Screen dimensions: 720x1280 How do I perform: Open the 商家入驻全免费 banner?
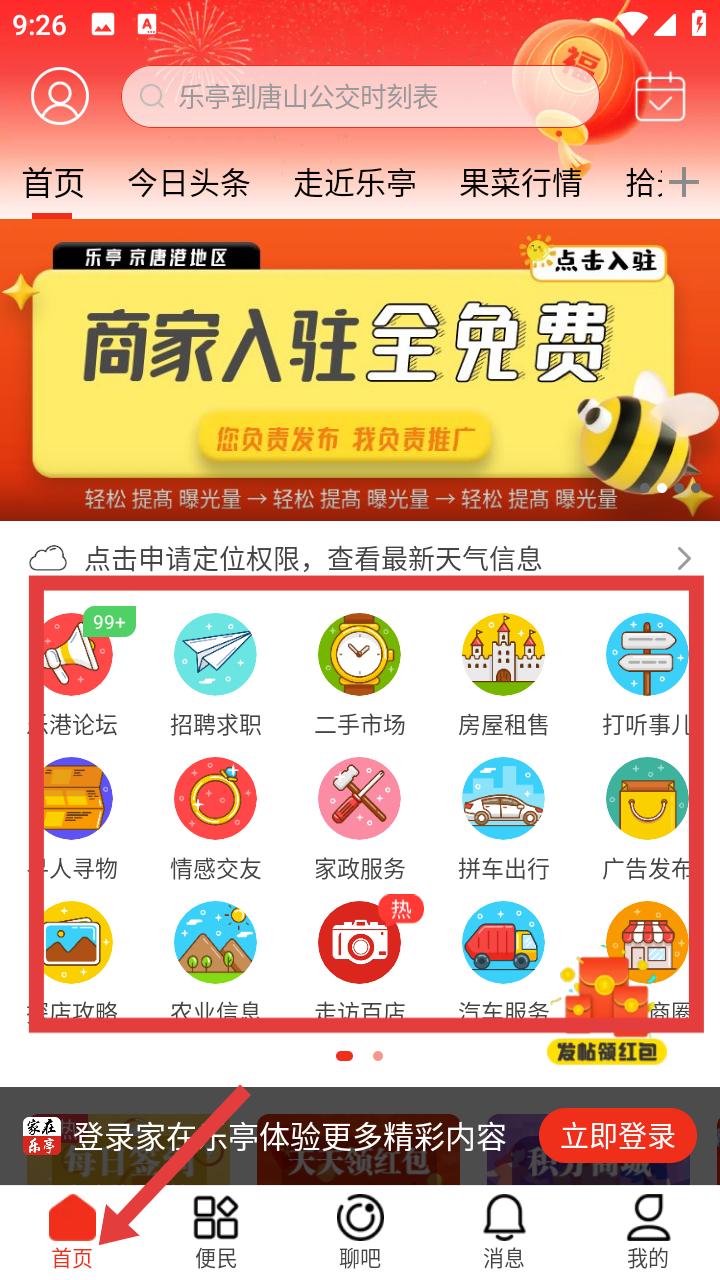360,370
